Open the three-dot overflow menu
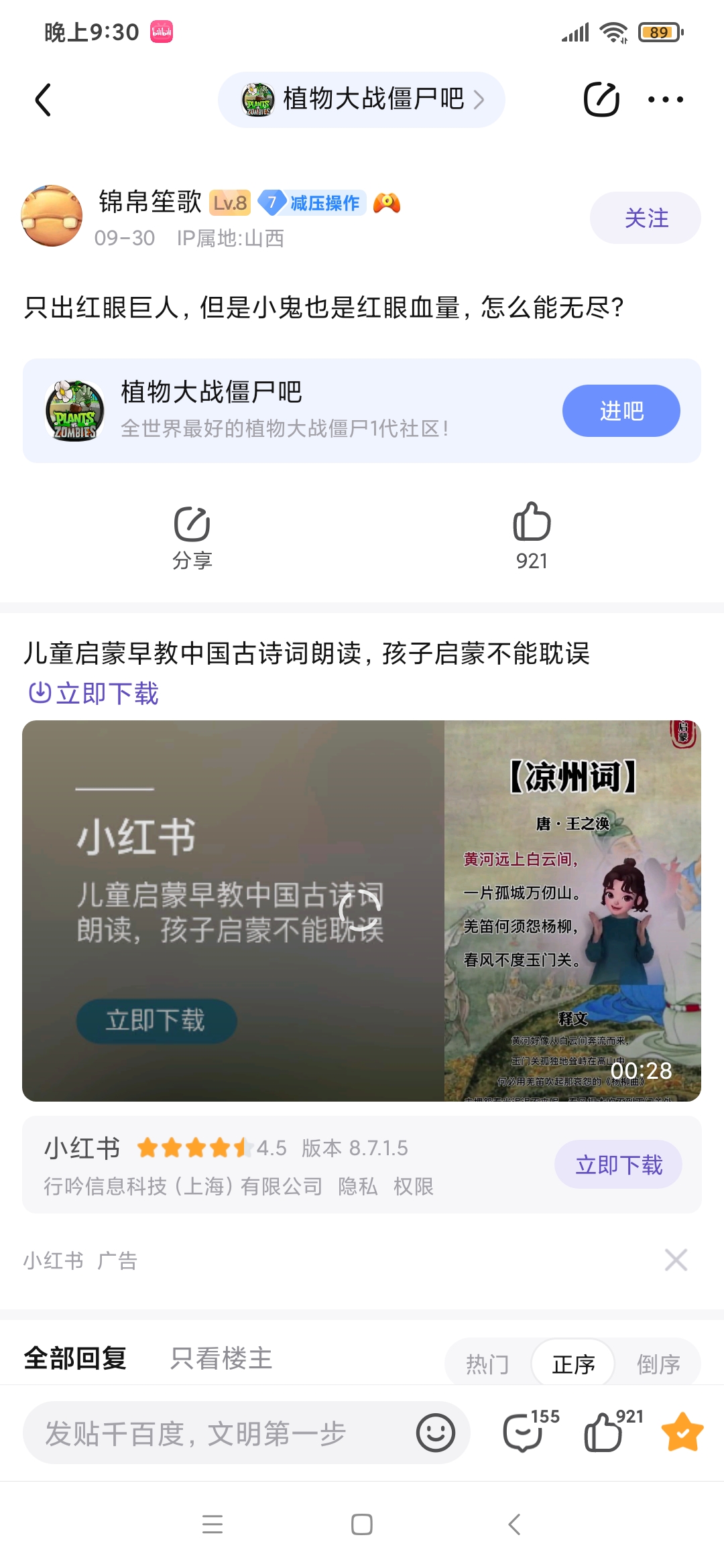This screenshot has height=1568, width=724. click(665, 100)
